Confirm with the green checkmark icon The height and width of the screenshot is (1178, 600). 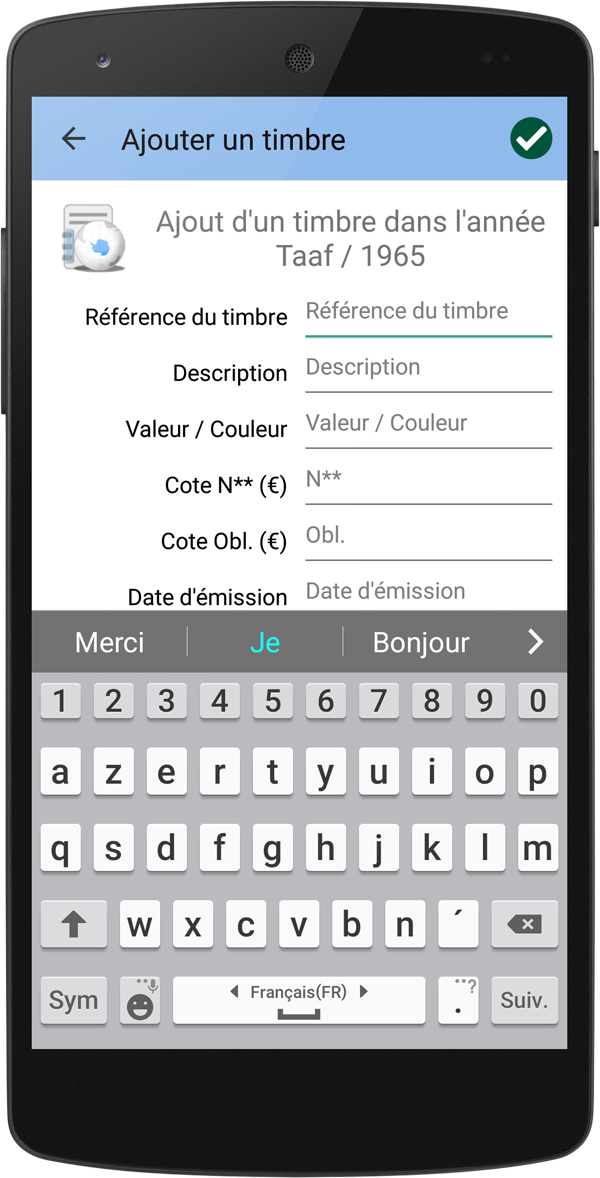point(531,138)
